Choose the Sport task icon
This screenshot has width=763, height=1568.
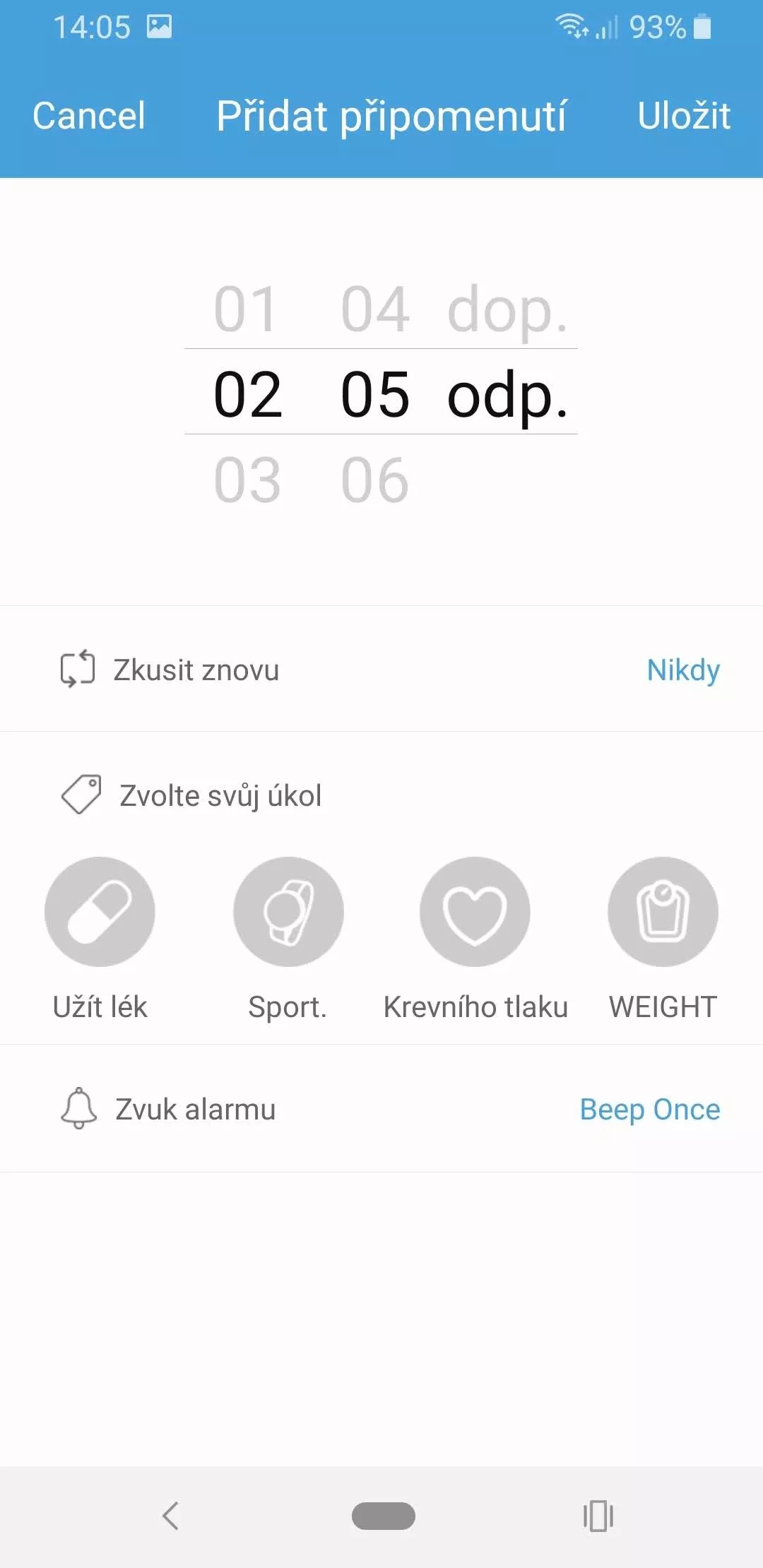(x=288, y=912)
